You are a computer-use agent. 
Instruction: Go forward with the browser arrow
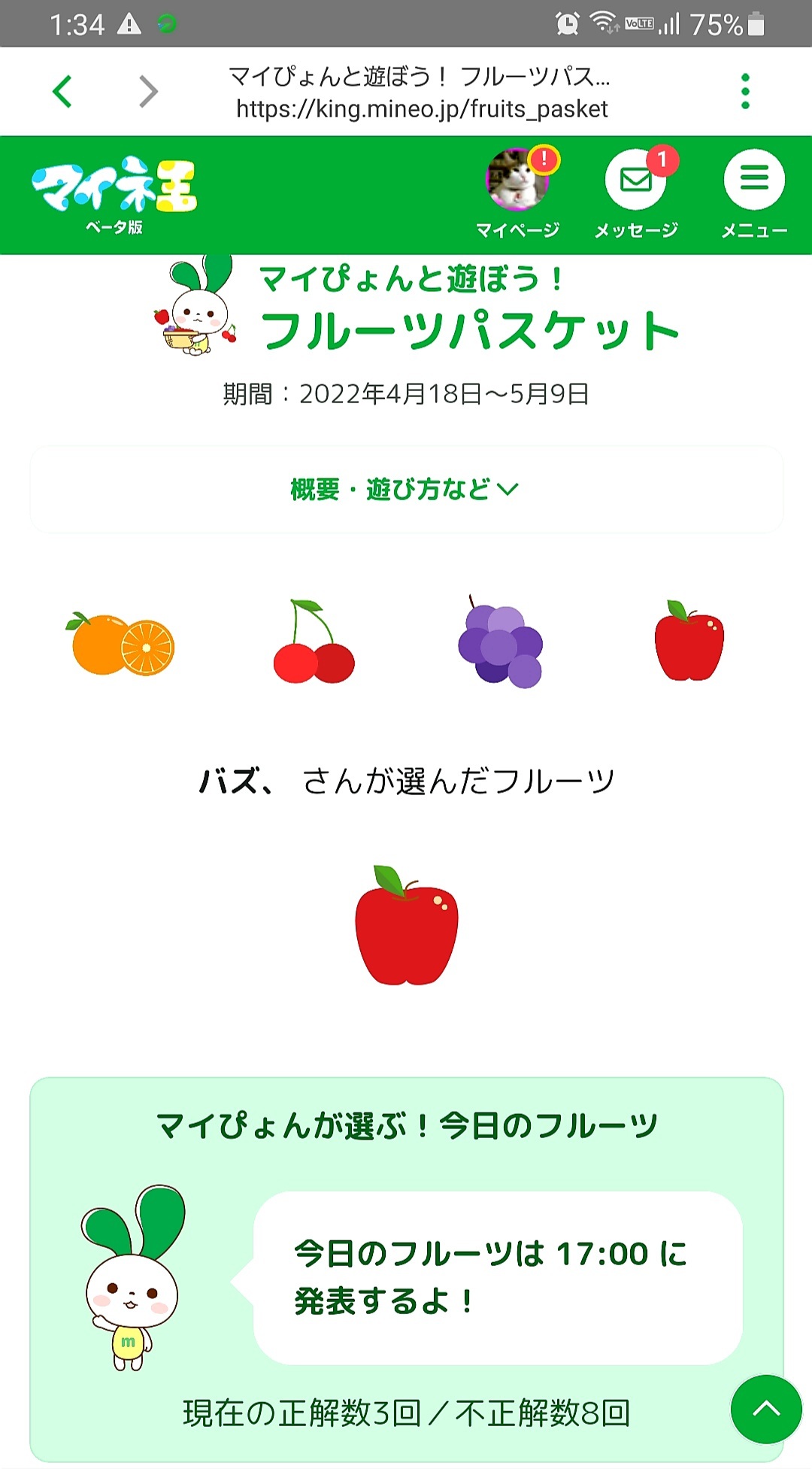click(x=148, y=92)
